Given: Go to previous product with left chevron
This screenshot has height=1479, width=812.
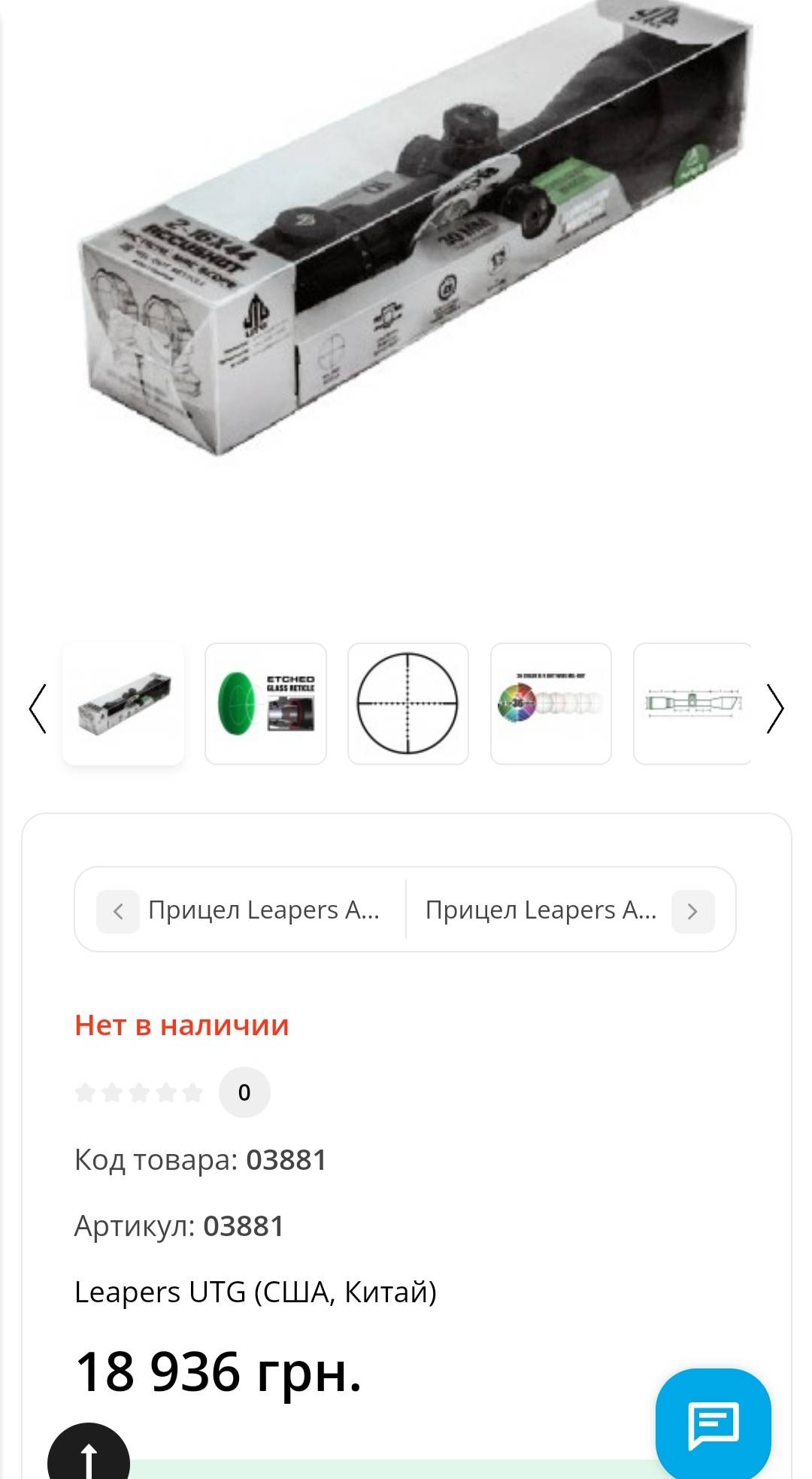Looking at the screenshot, I should (x=118, y=912).
